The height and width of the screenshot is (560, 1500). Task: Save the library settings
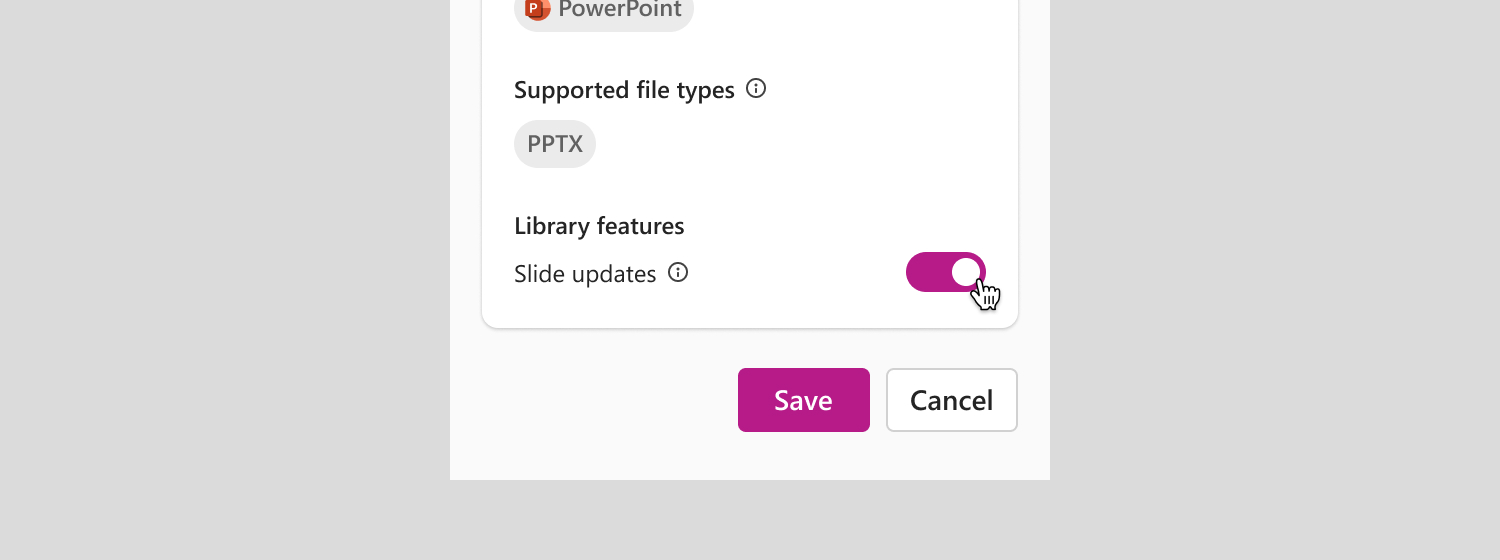(x=803, y=400)
